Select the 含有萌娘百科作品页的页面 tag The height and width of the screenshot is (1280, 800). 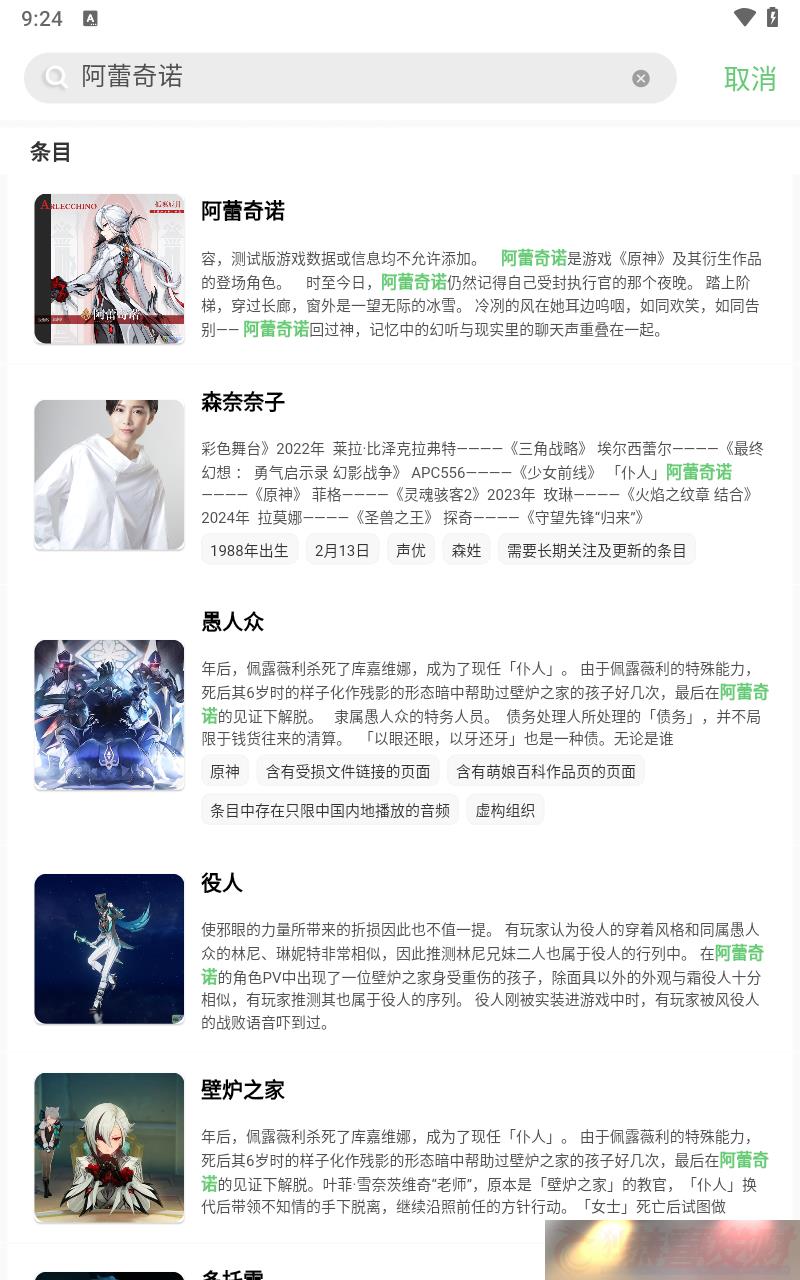point(546,771)
